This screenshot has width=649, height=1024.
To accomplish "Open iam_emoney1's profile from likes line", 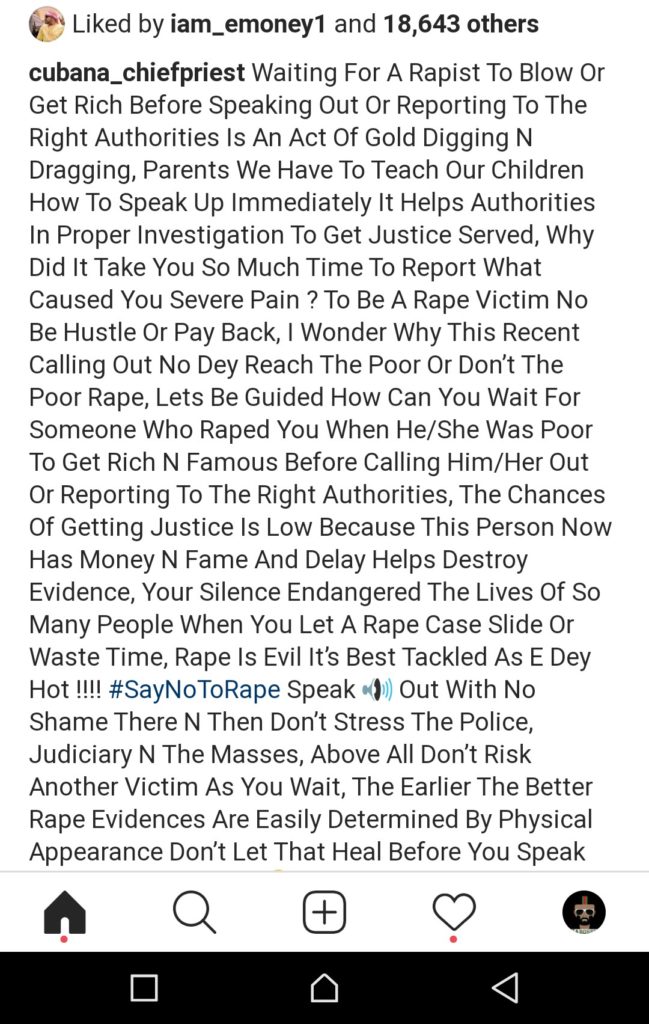I will tap(249, 24).
